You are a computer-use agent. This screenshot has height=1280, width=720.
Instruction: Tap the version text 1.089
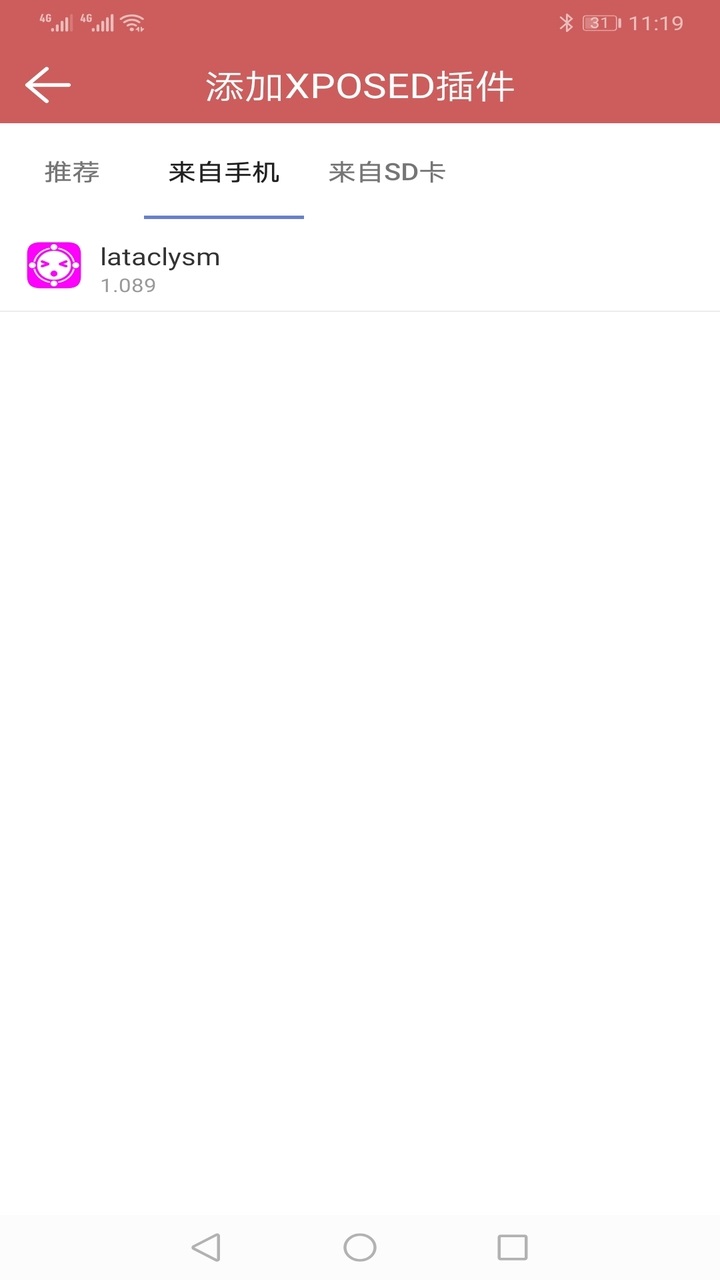(128, 285)
